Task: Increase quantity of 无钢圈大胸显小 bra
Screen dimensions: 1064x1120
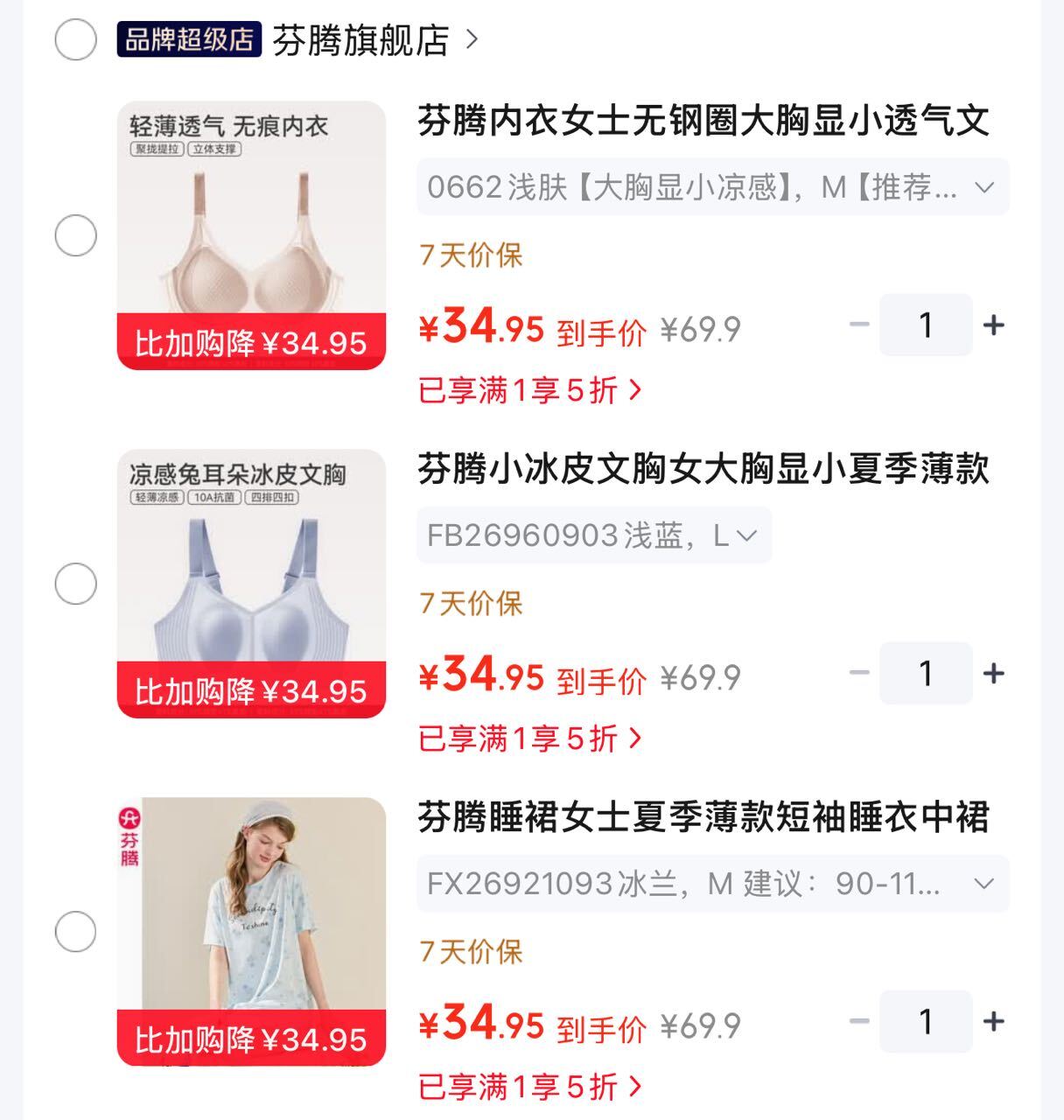Action: (994, 325)
